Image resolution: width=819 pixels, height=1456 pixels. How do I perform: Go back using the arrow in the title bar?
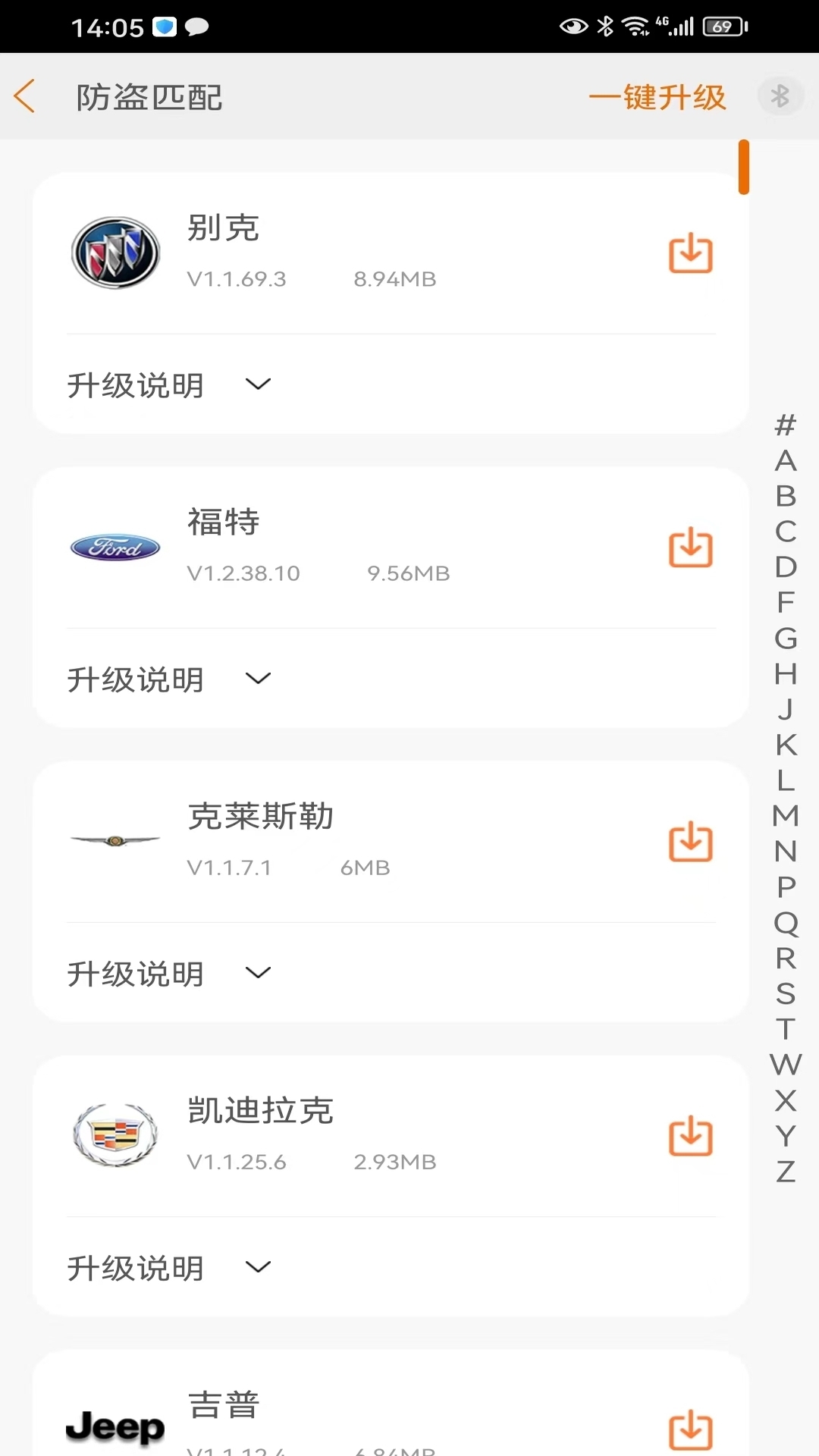24,97
